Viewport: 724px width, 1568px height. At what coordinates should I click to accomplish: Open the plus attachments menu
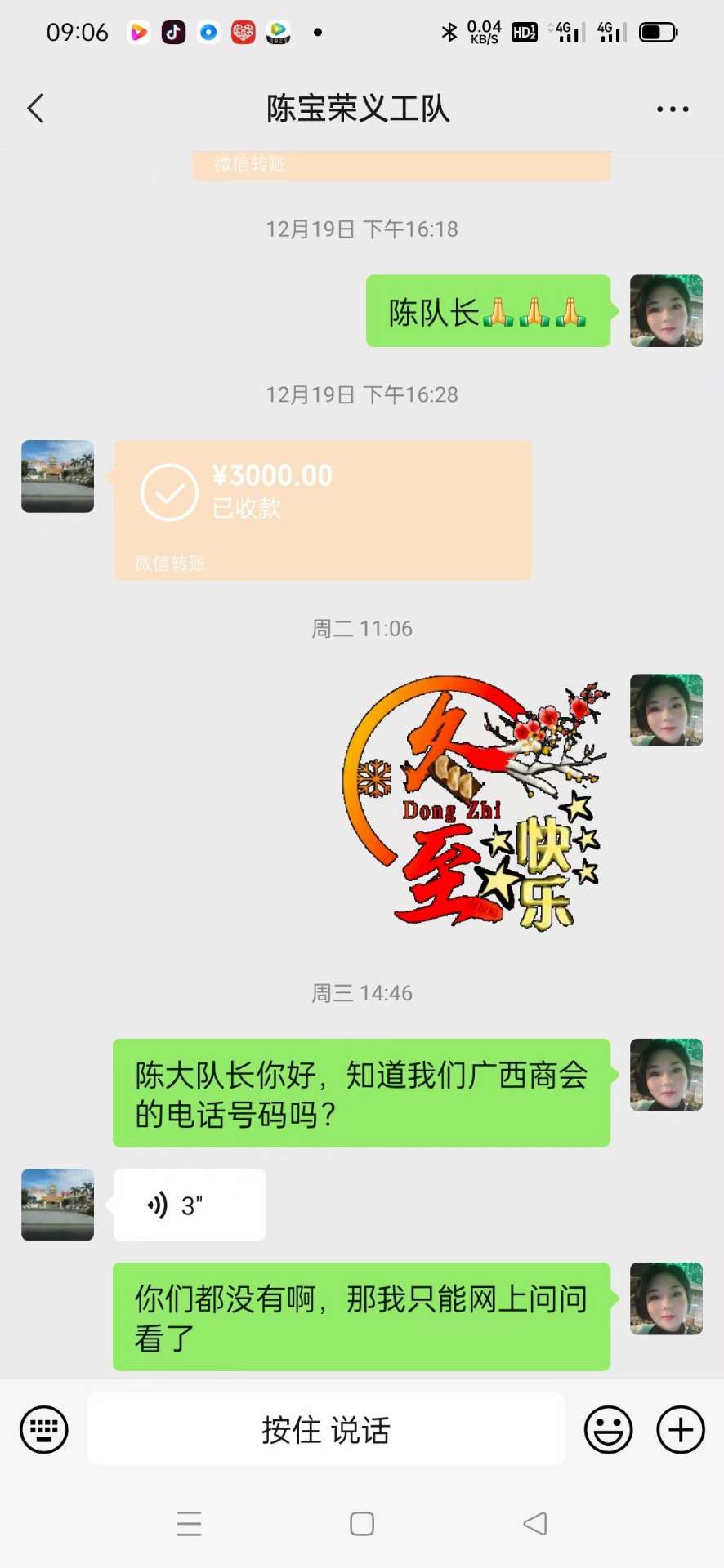[680, 1429]
